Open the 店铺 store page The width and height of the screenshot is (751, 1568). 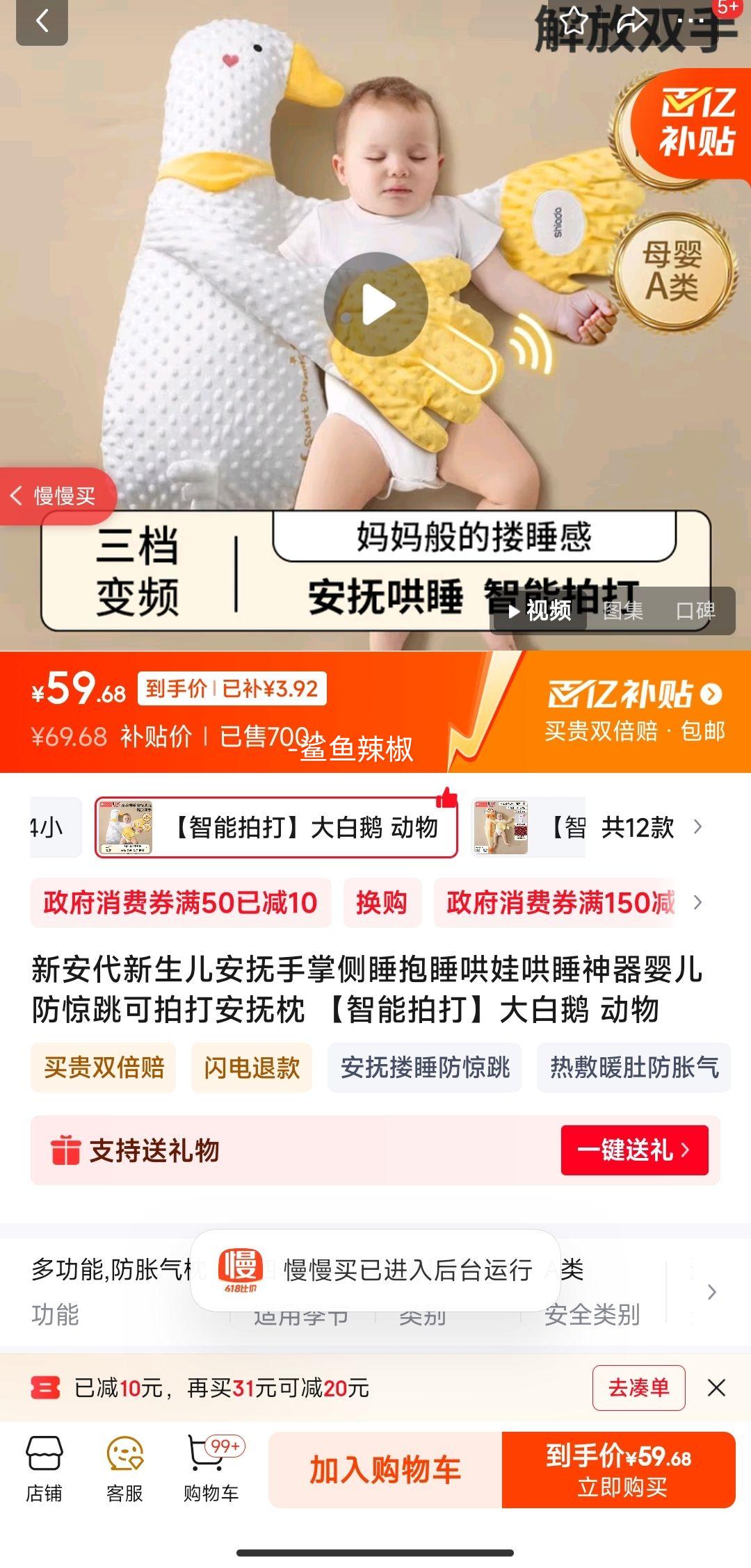point(45,1469)
